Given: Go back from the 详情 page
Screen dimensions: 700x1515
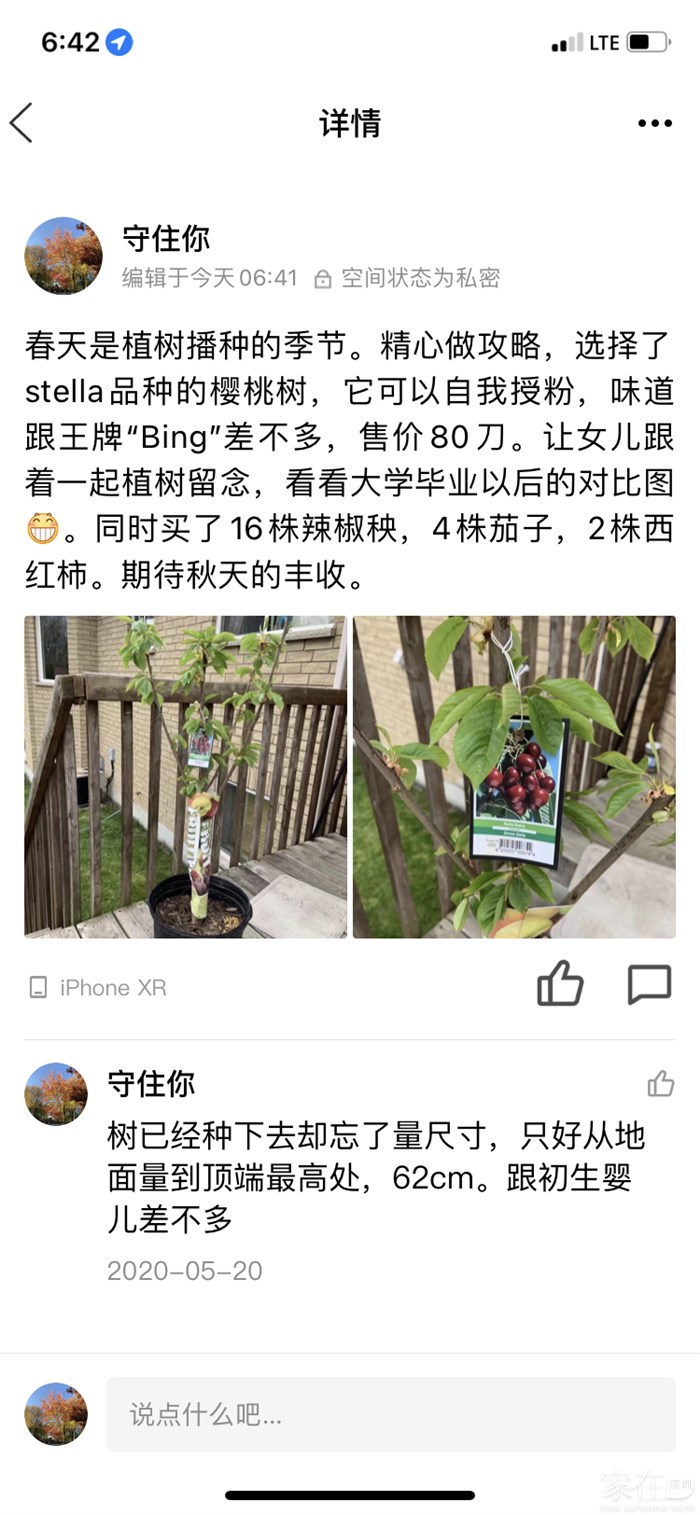Looking at the screenshot, I should click(22, 123).
